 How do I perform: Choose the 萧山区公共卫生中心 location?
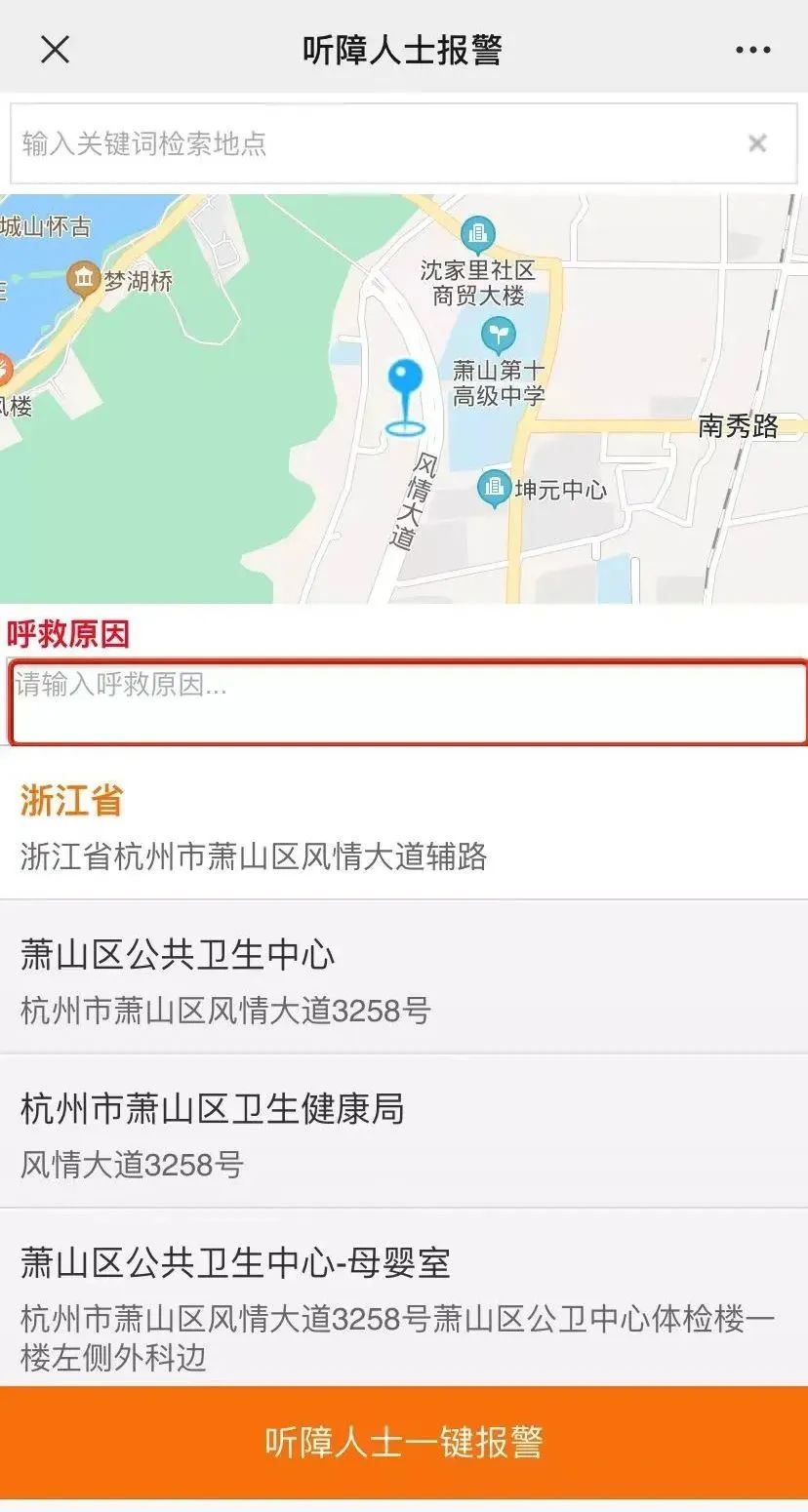point(404,978)
